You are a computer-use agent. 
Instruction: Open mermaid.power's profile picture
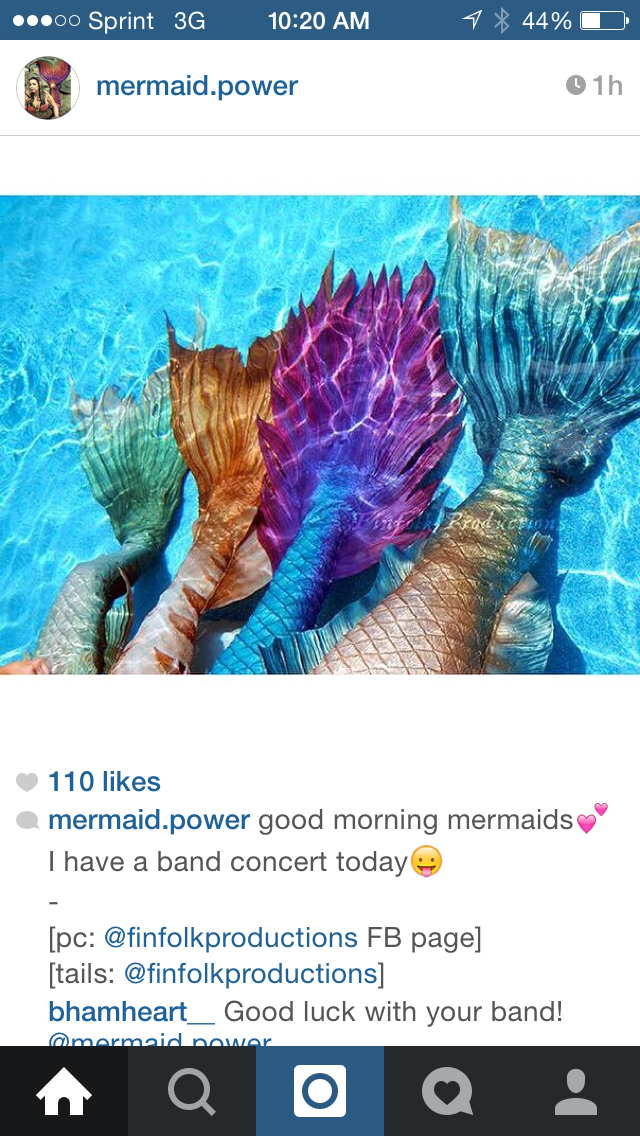pyautogui.click(x=48, y=88)
